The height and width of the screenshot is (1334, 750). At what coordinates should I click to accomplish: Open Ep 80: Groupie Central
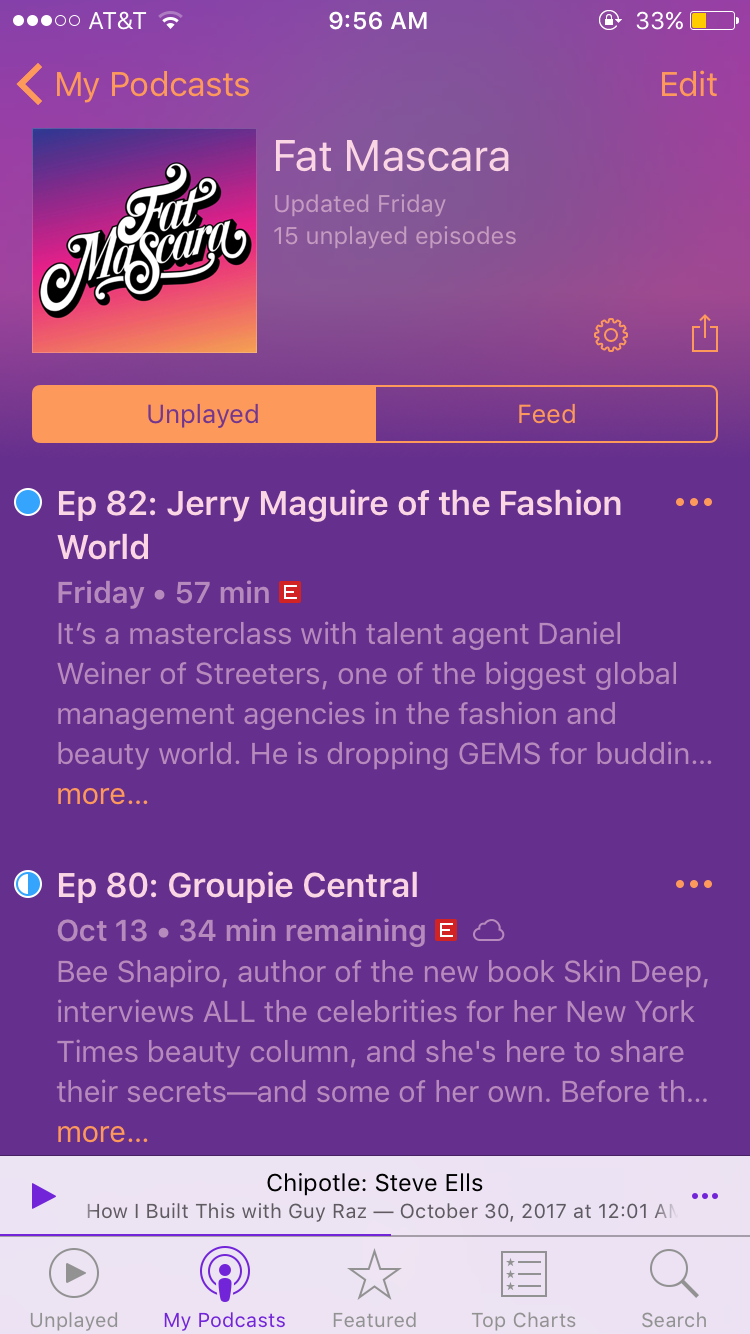(x=238, y=885)
